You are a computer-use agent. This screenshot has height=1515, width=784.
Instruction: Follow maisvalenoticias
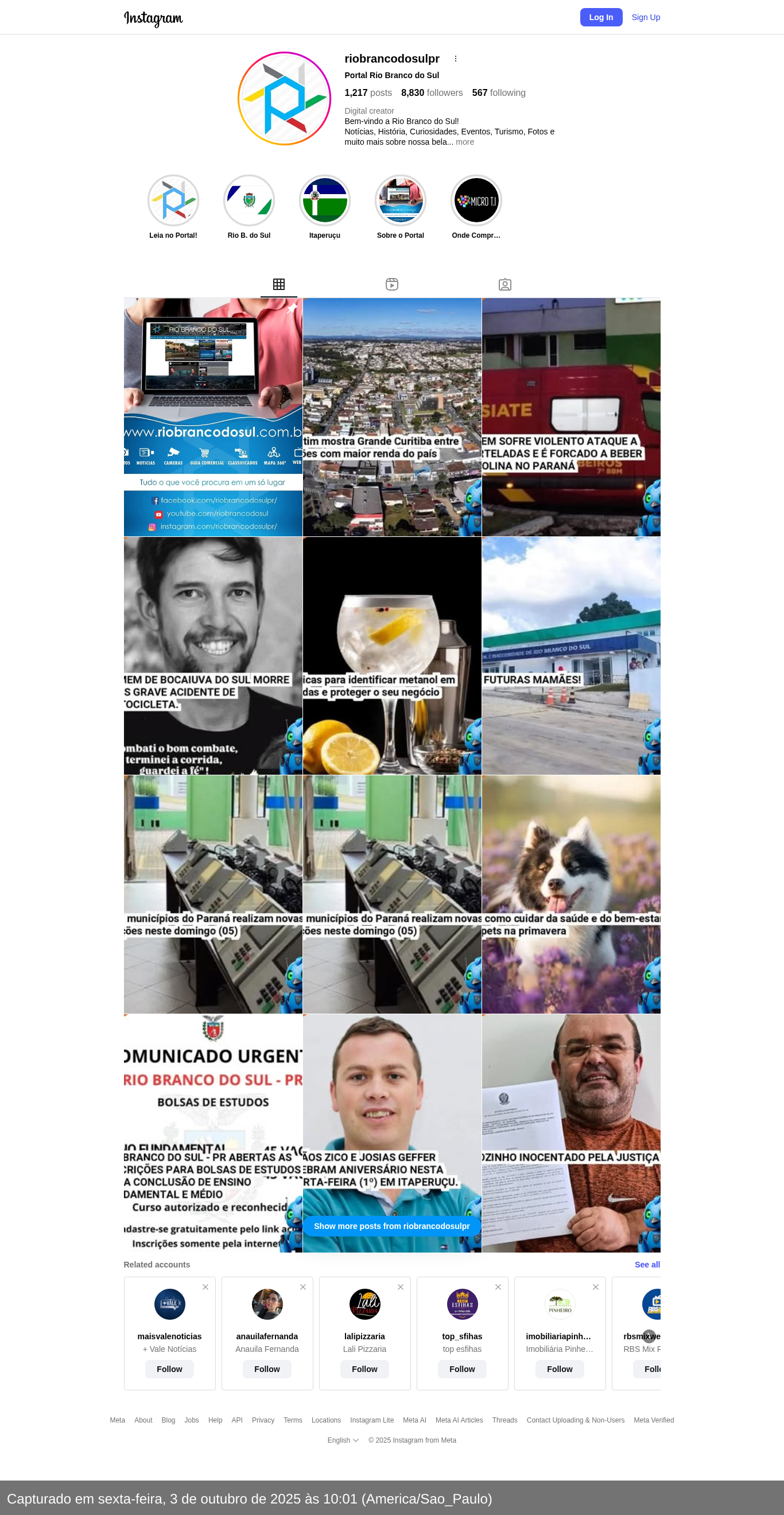tap(169, 1369)
